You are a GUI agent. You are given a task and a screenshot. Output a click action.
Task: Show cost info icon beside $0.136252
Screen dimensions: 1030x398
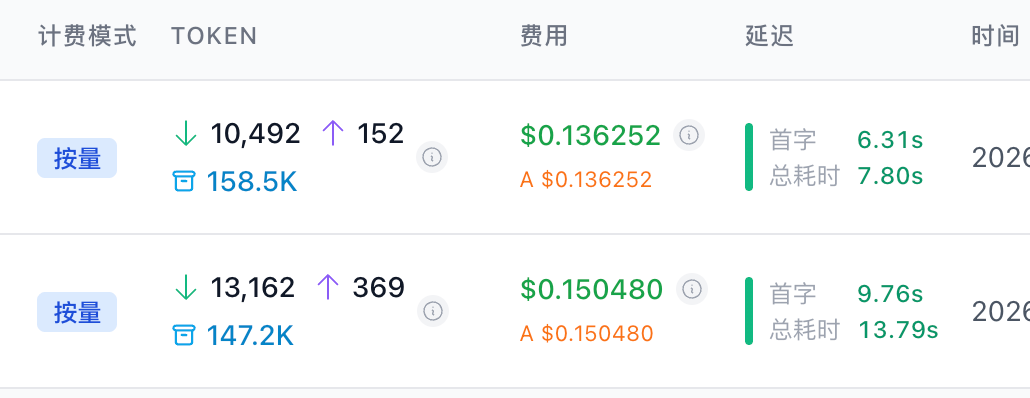click(688, 135)
